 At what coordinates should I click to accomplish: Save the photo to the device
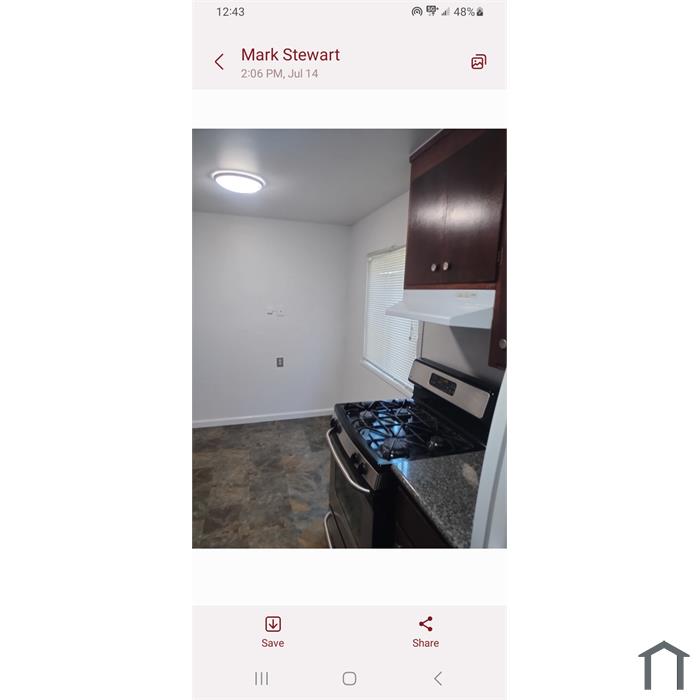click(x=272, y=631)
